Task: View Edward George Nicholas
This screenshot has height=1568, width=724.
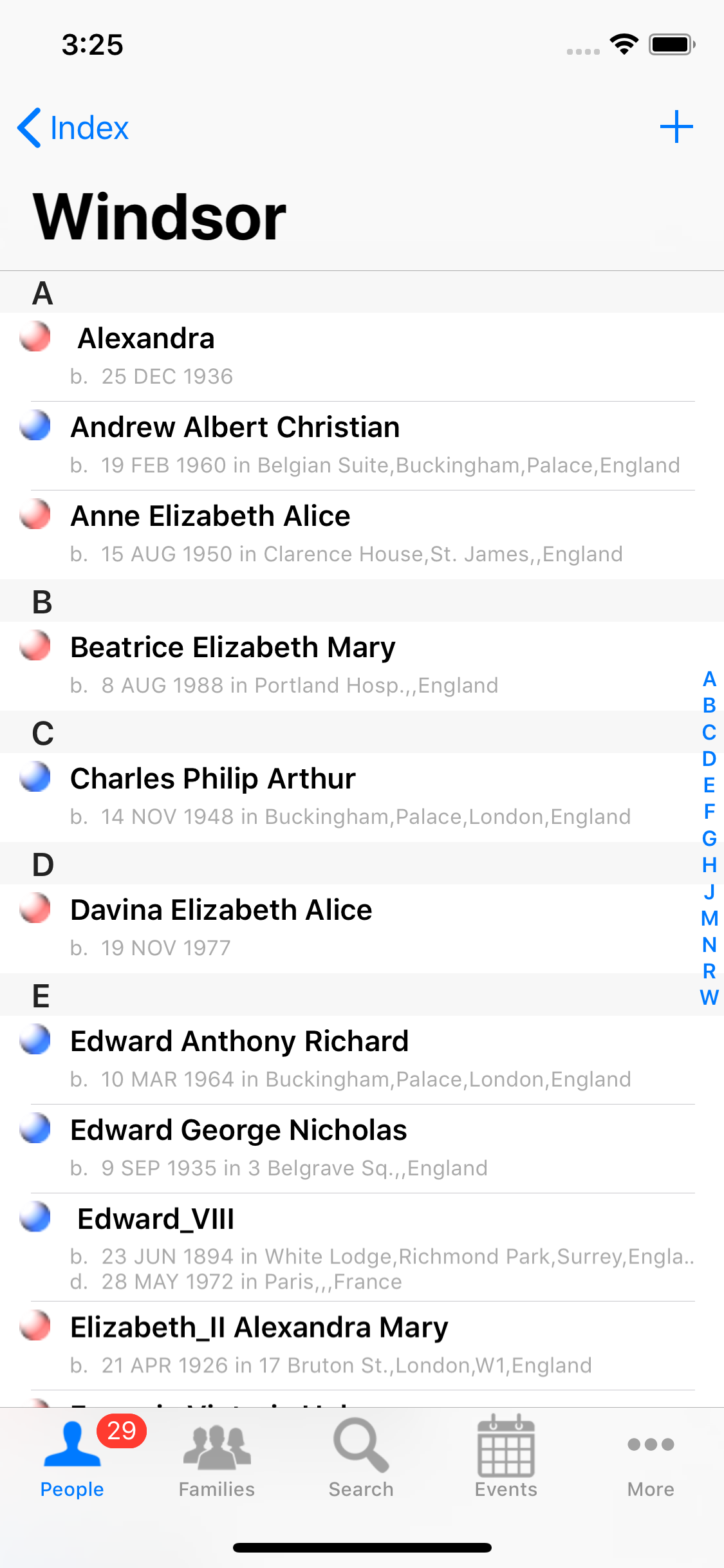Action: click(x=360, y=1148)
